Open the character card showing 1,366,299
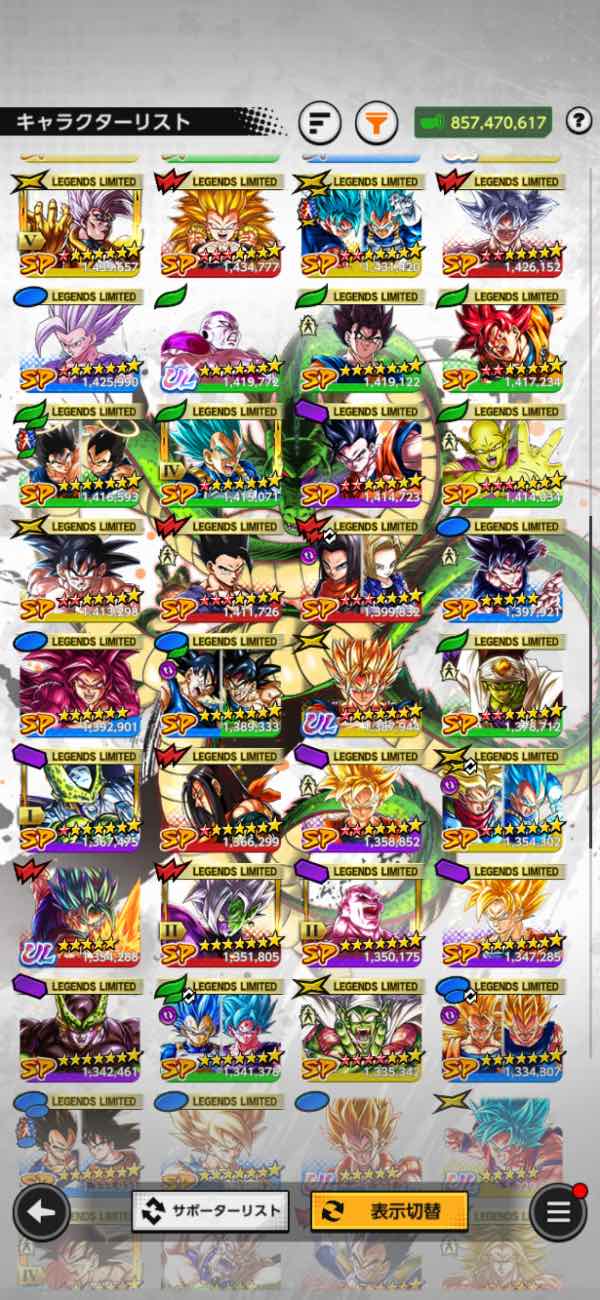The width and height of the screenshot is (600, 1300). (220, 805)
